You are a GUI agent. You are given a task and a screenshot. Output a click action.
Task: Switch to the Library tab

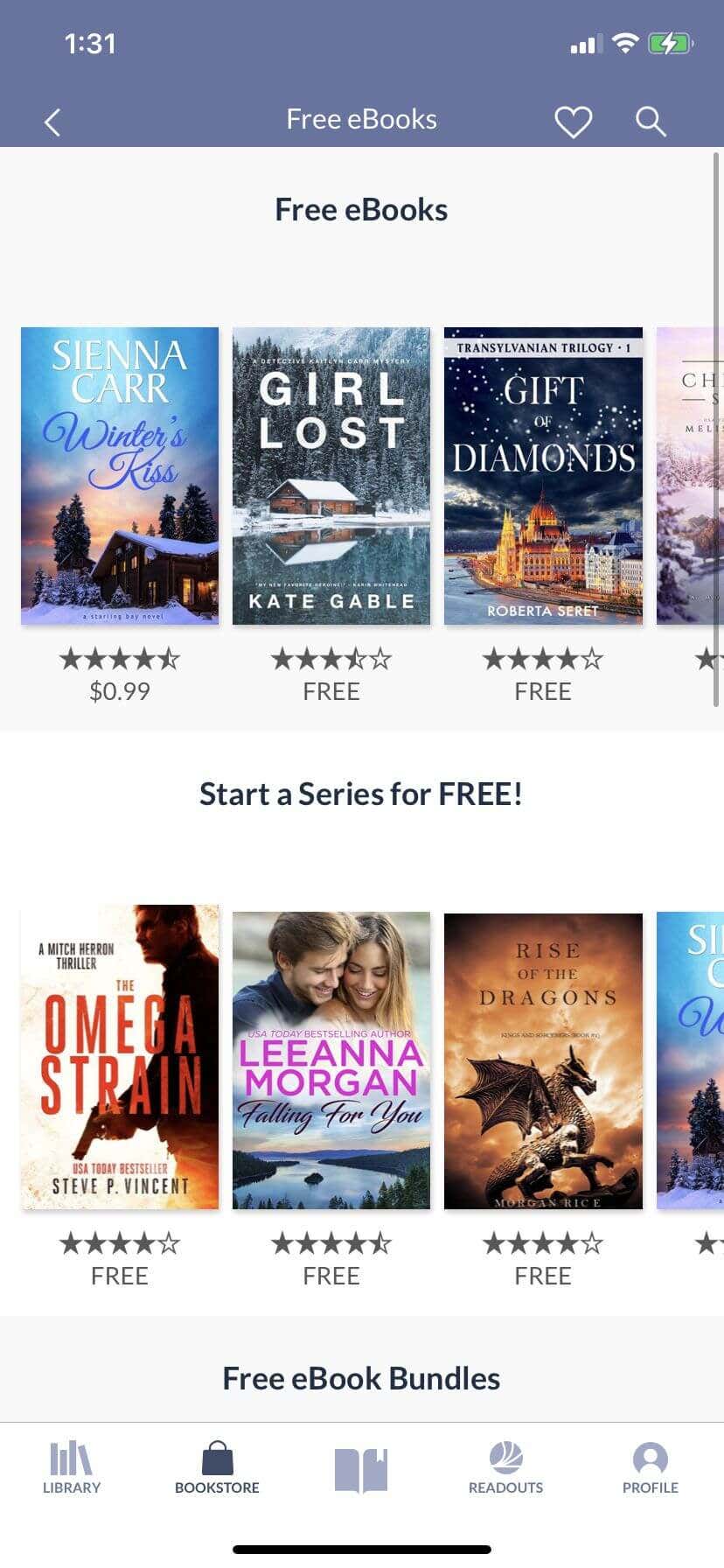[72, 1468]
